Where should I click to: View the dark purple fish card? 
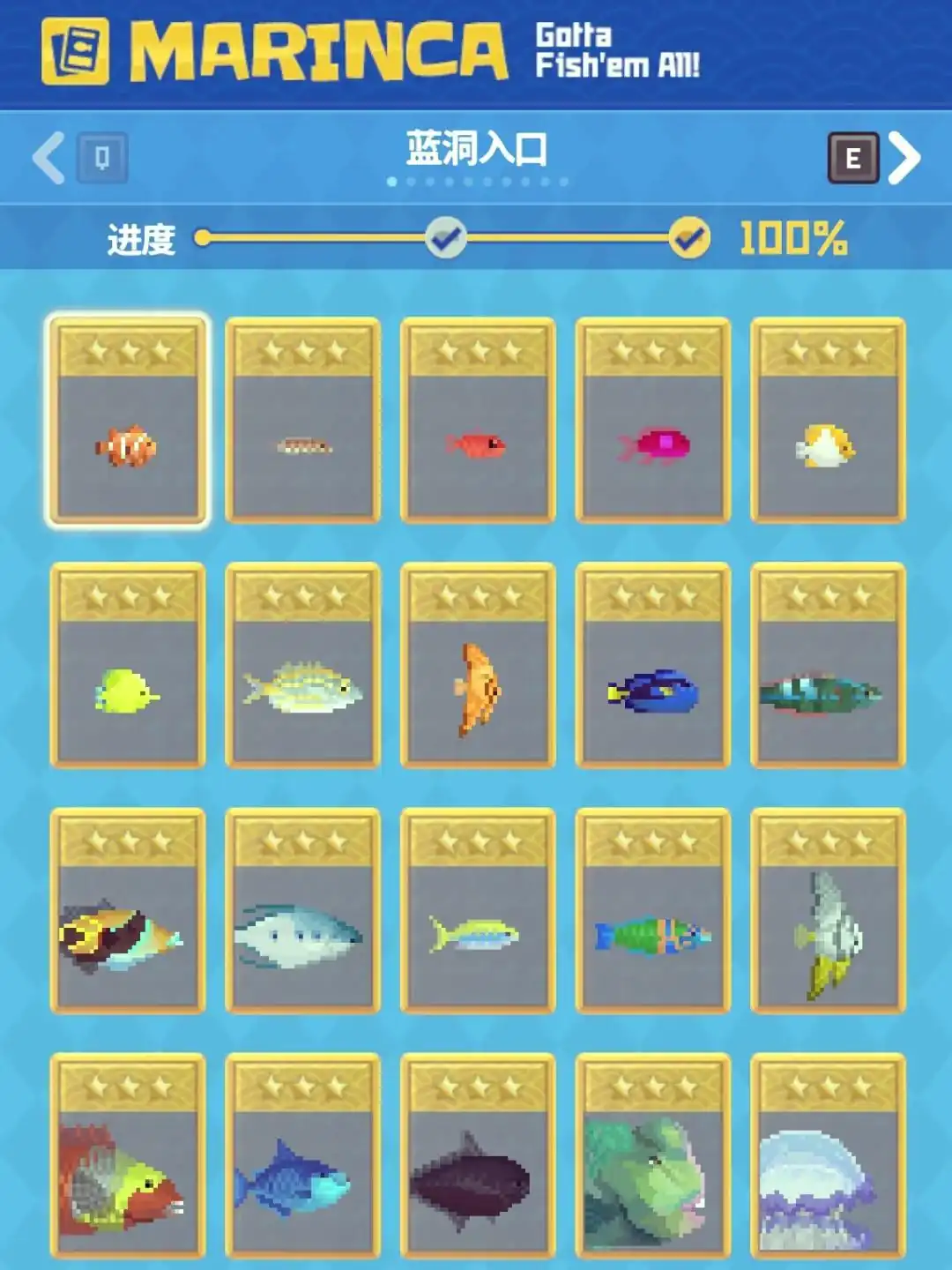pyautogui.click(x=478, y=1155)
